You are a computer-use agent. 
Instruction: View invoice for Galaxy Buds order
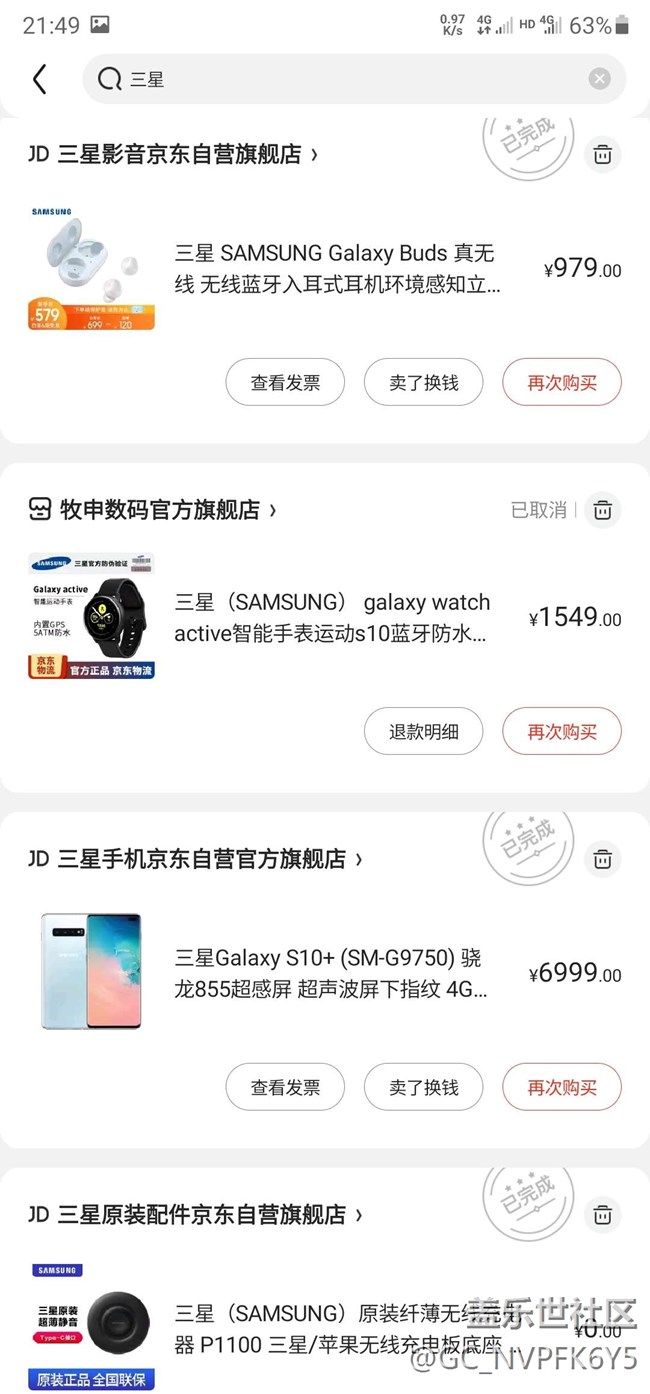(285, 382)
